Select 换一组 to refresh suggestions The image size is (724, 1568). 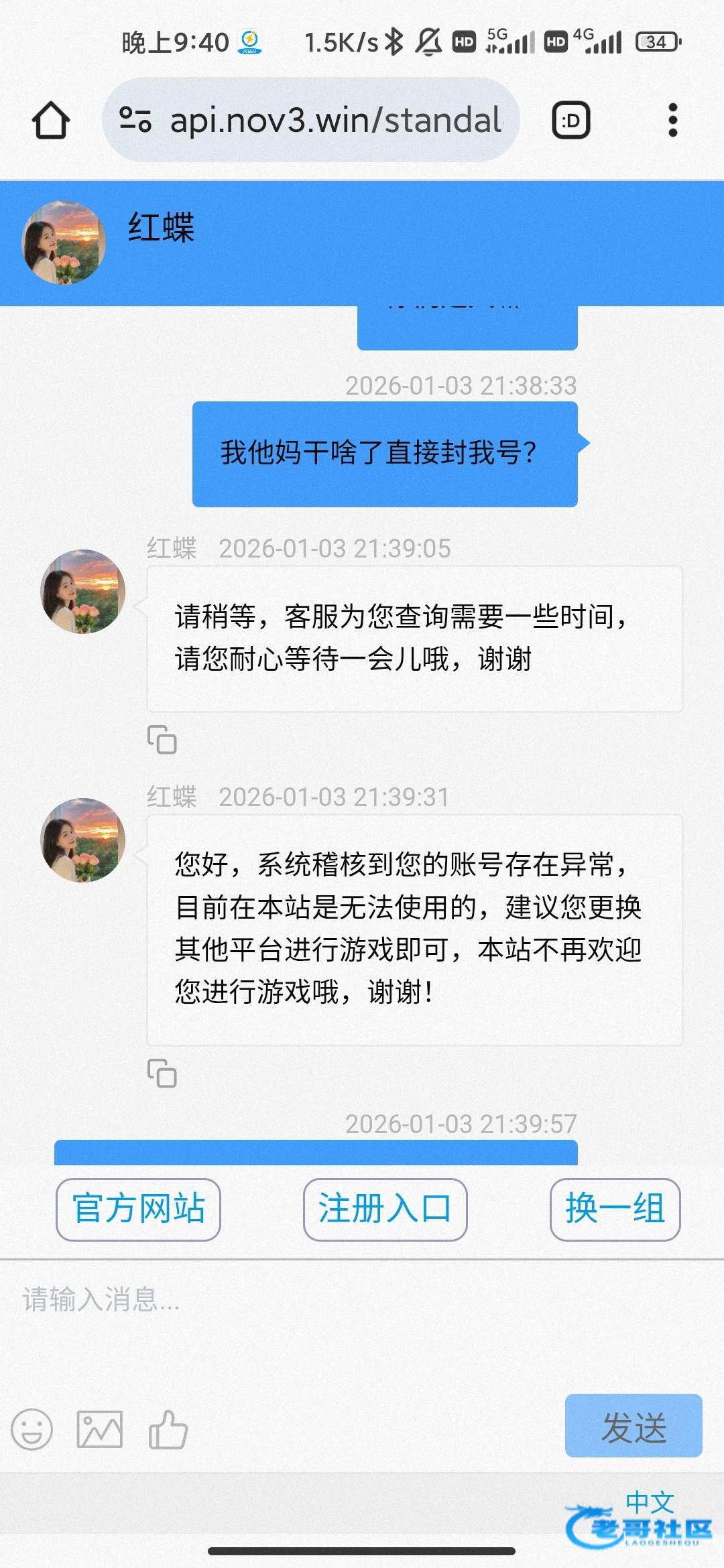click(x=615, y=1210)
